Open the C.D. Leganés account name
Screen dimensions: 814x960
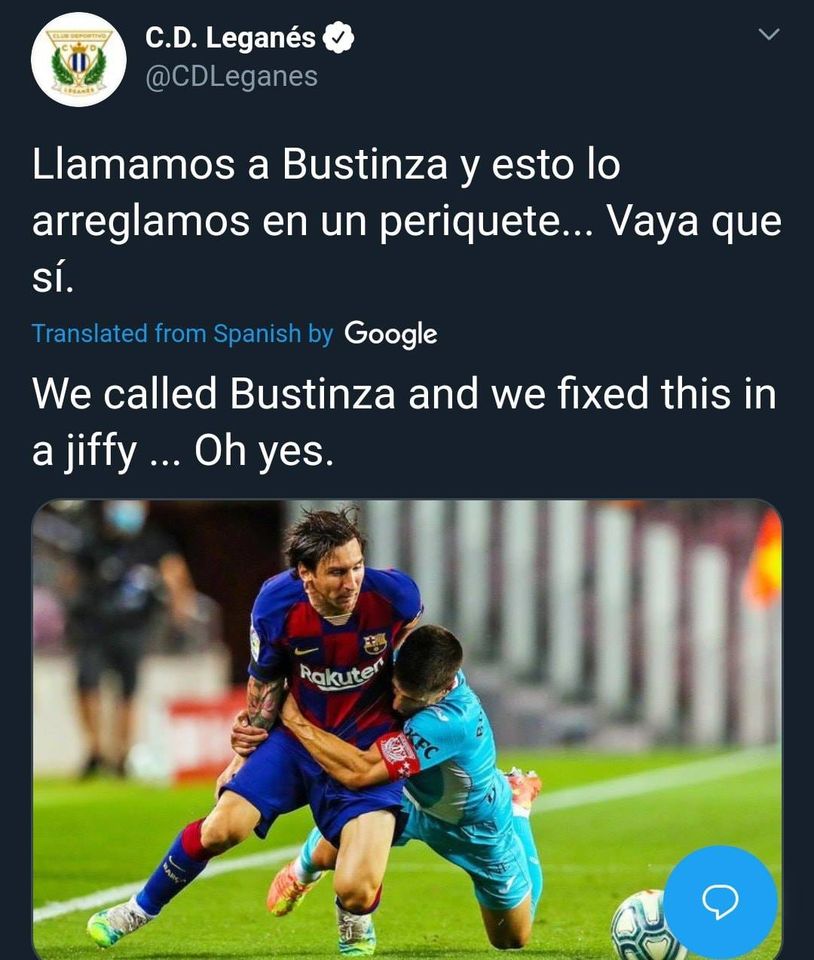[230, 39]
